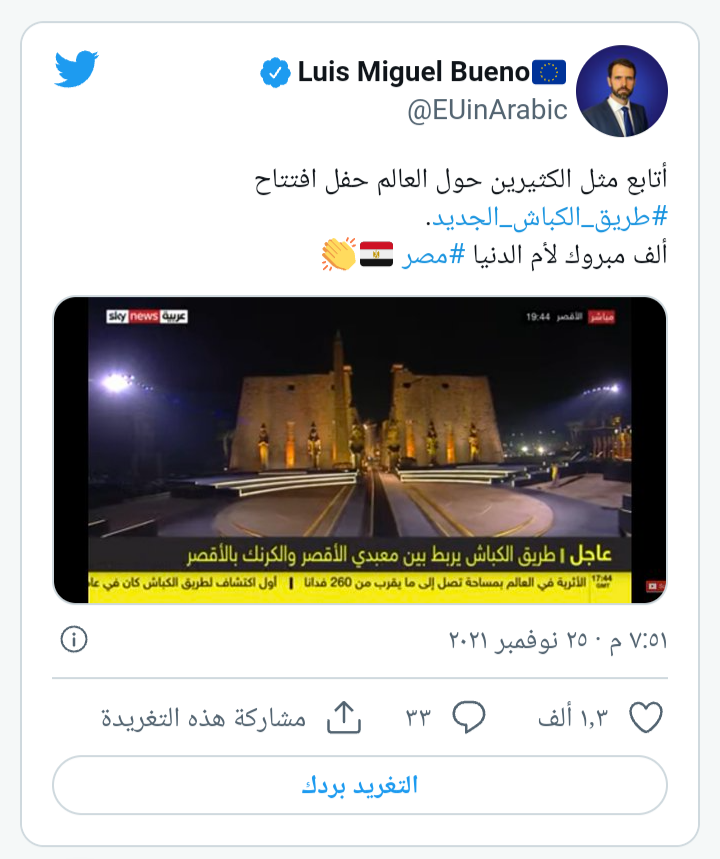Share this tweet (مشاركة هذه التغريدة)

(344, 717)
